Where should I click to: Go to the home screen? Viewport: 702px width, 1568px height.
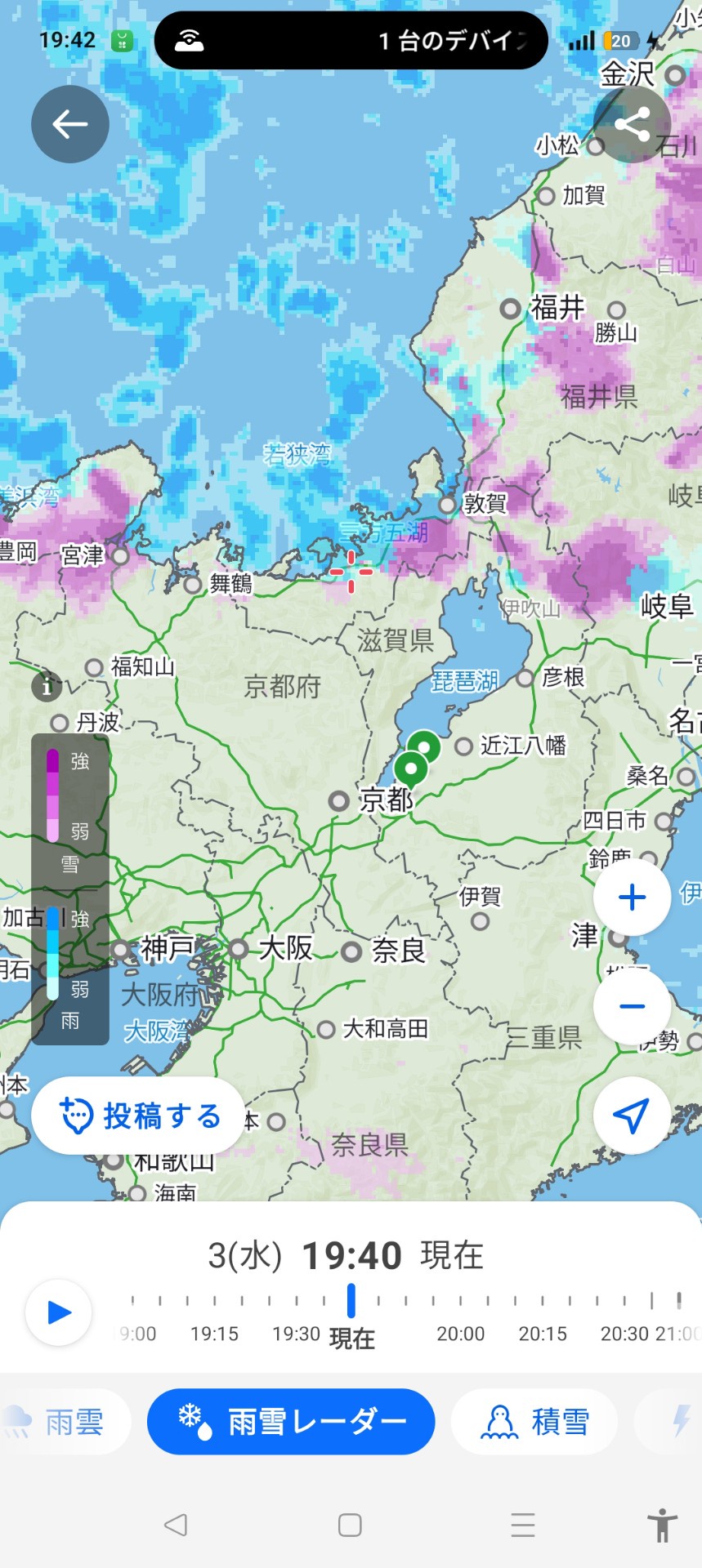(350, 1525)
